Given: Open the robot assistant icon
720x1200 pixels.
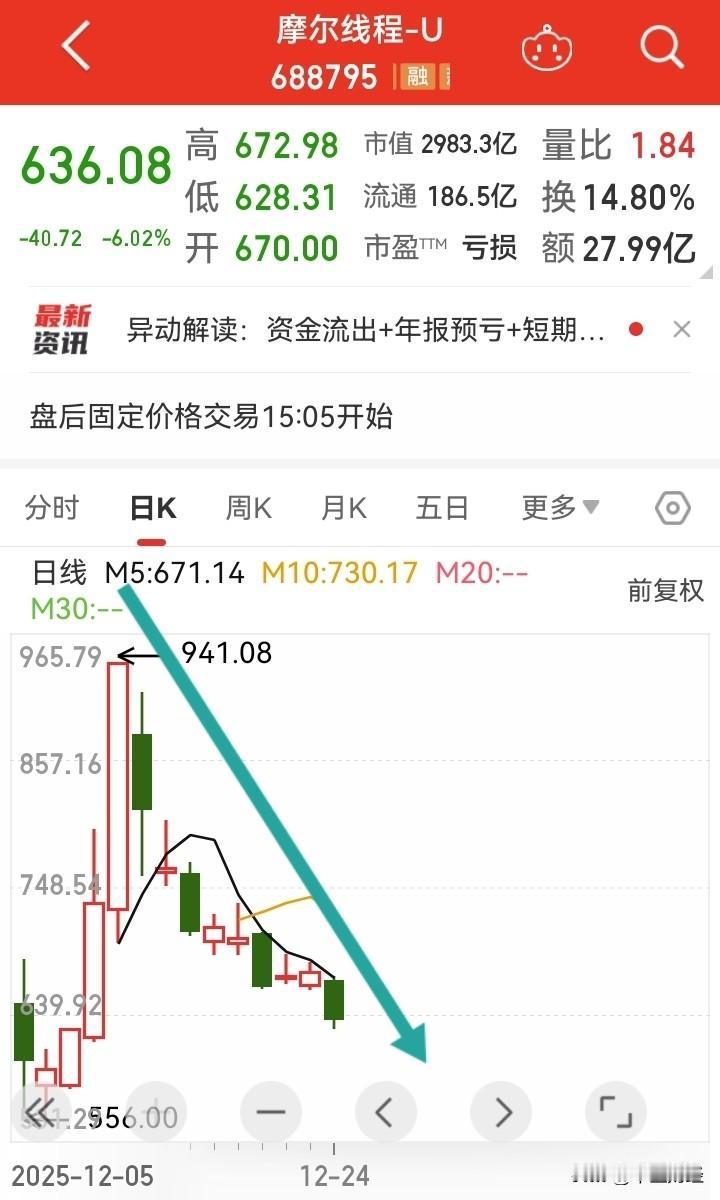Looking at the screenshot, I should point(546,47).
